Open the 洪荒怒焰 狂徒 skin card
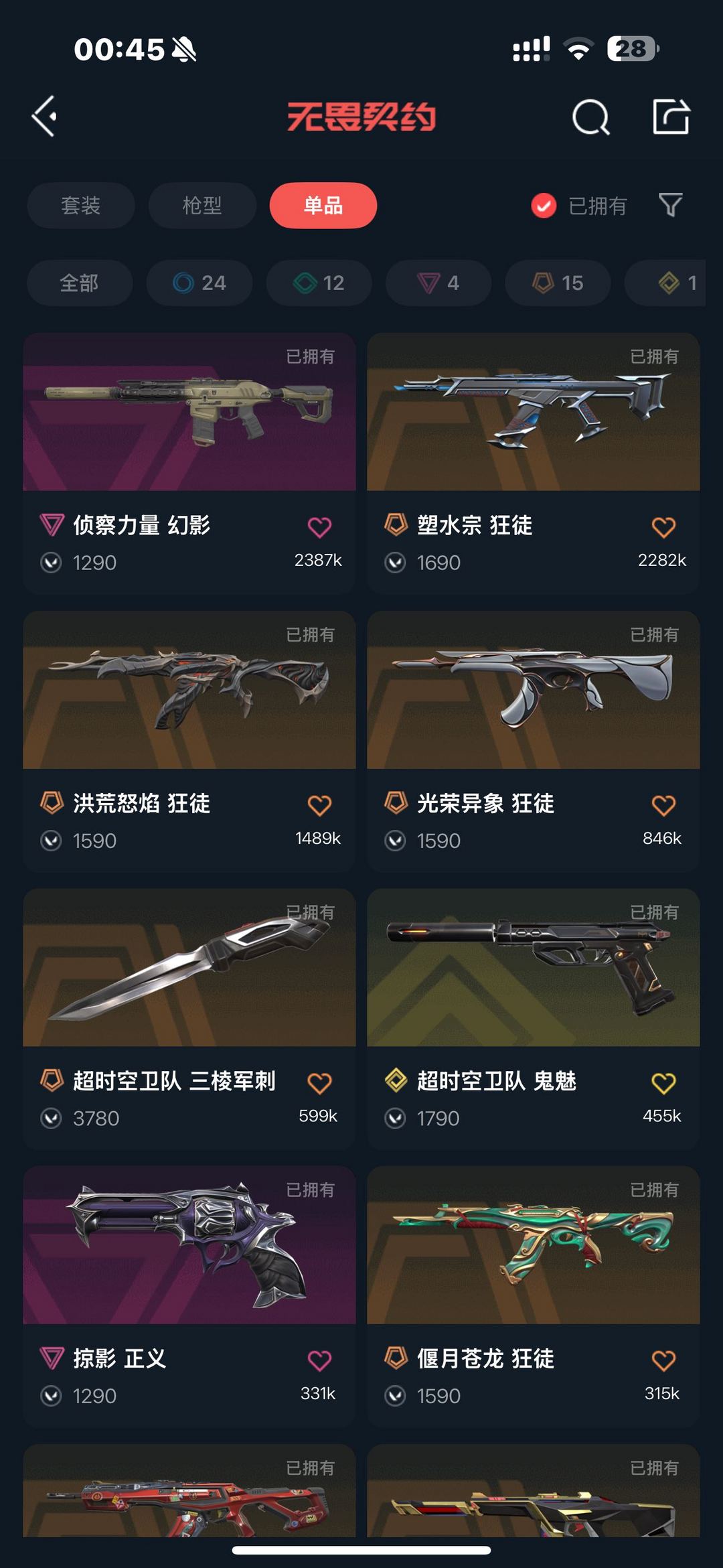This screenshot has width=723, height=1568. point(189,740)
